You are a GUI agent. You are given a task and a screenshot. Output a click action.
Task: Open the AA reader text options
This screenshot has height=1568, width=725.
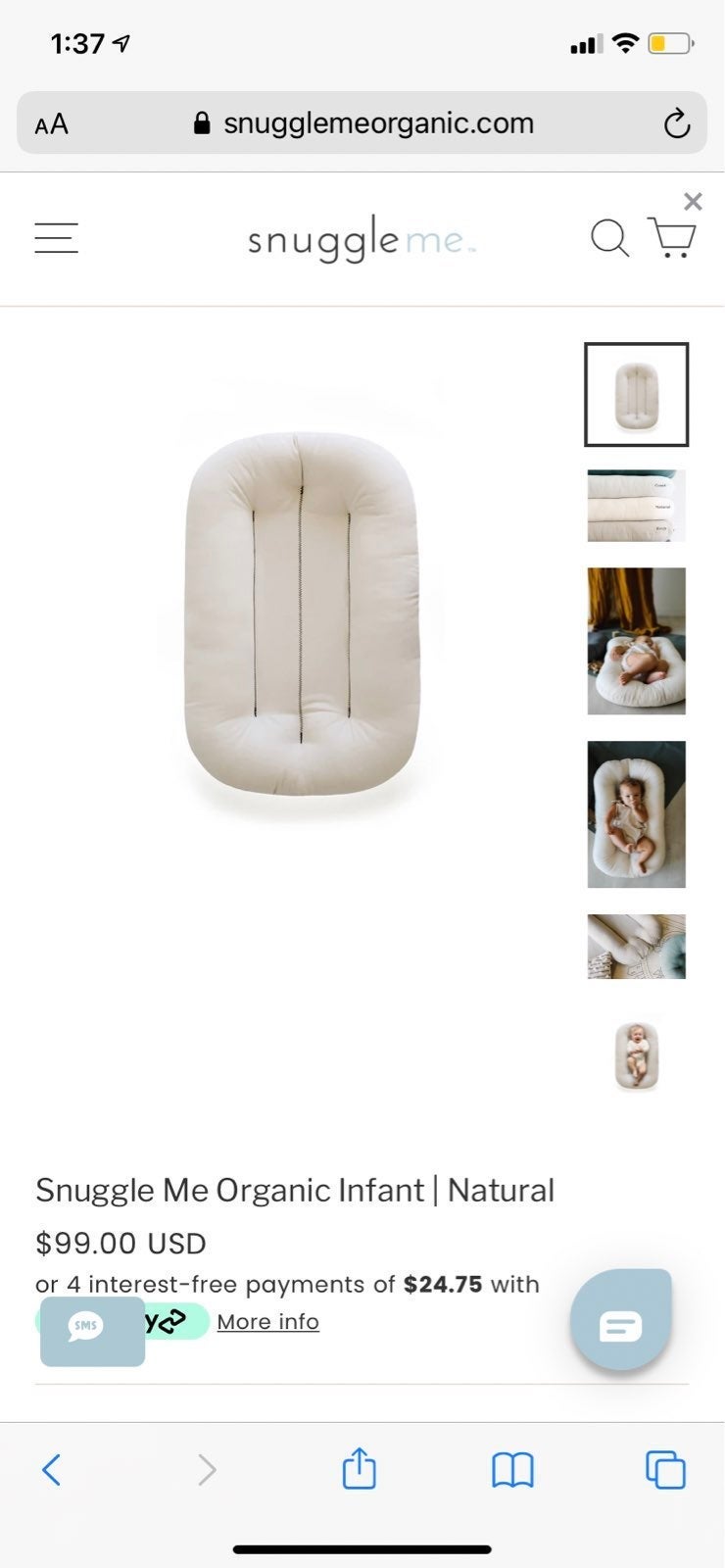pos(52,123)
